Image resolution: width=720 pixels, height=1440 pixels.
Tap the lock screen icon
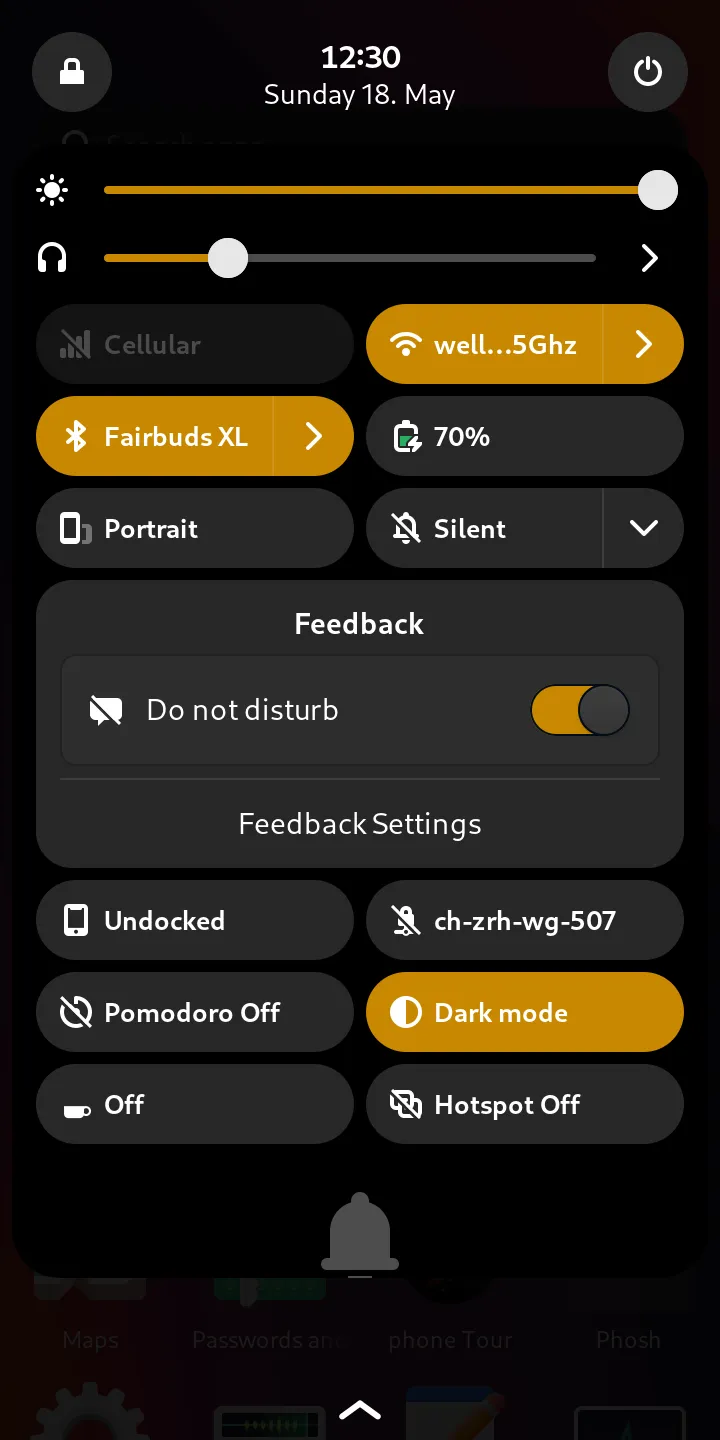pos(71,72)
